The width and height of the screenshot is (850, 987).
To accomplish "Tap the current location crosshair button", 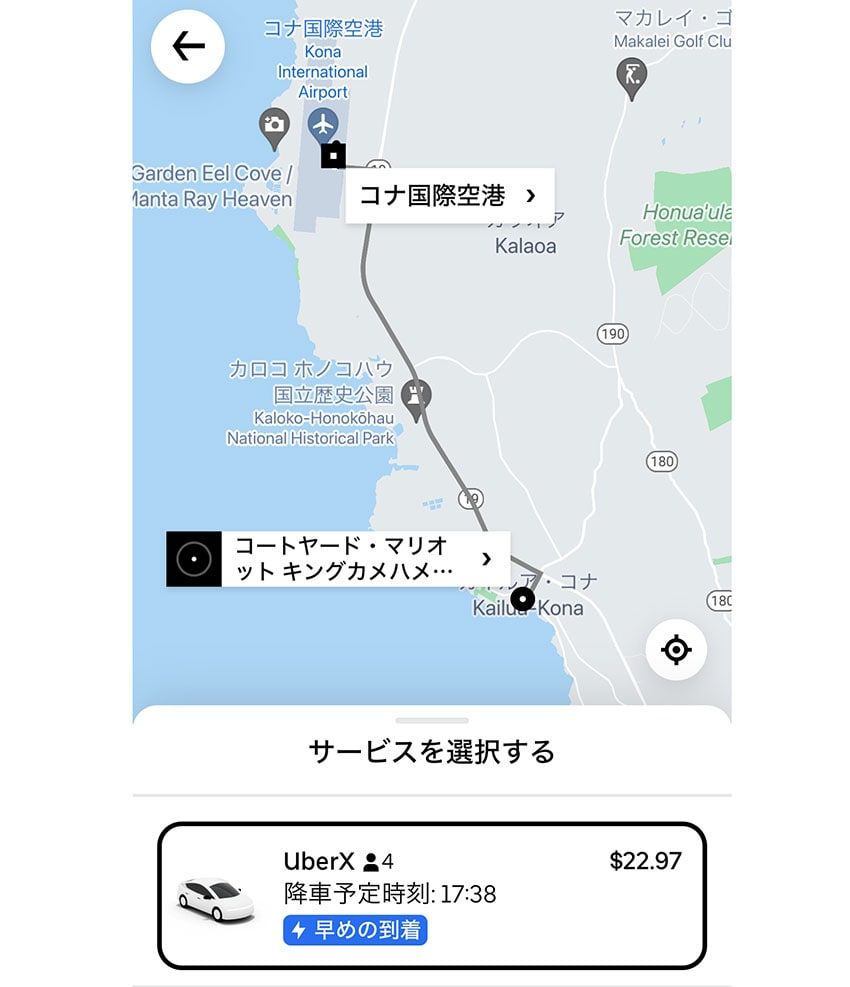I will click(x=676, y=650).
